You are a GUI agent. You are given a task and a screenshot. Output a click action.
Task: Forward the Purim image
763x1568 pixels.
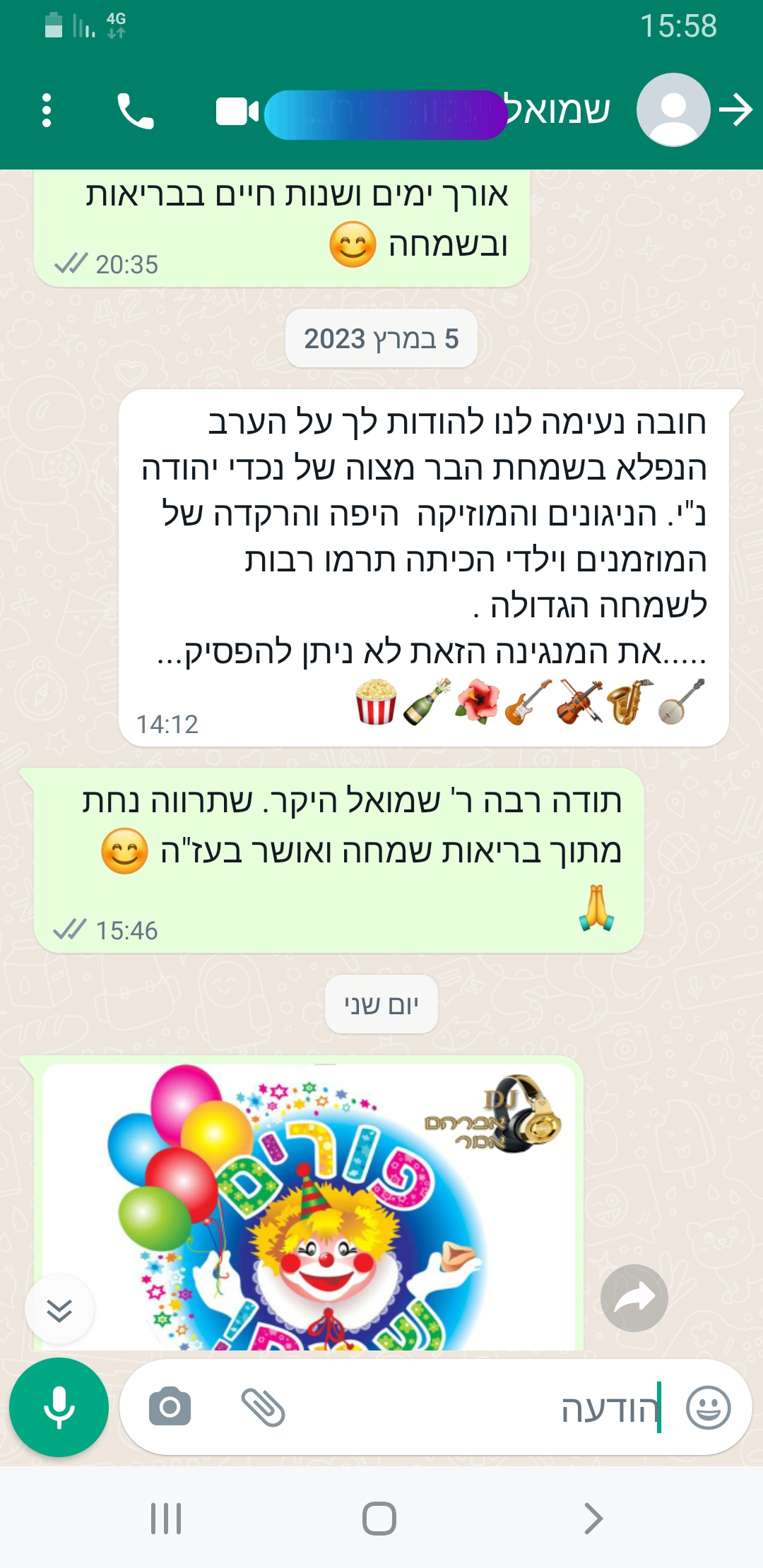click(634, 1297)
